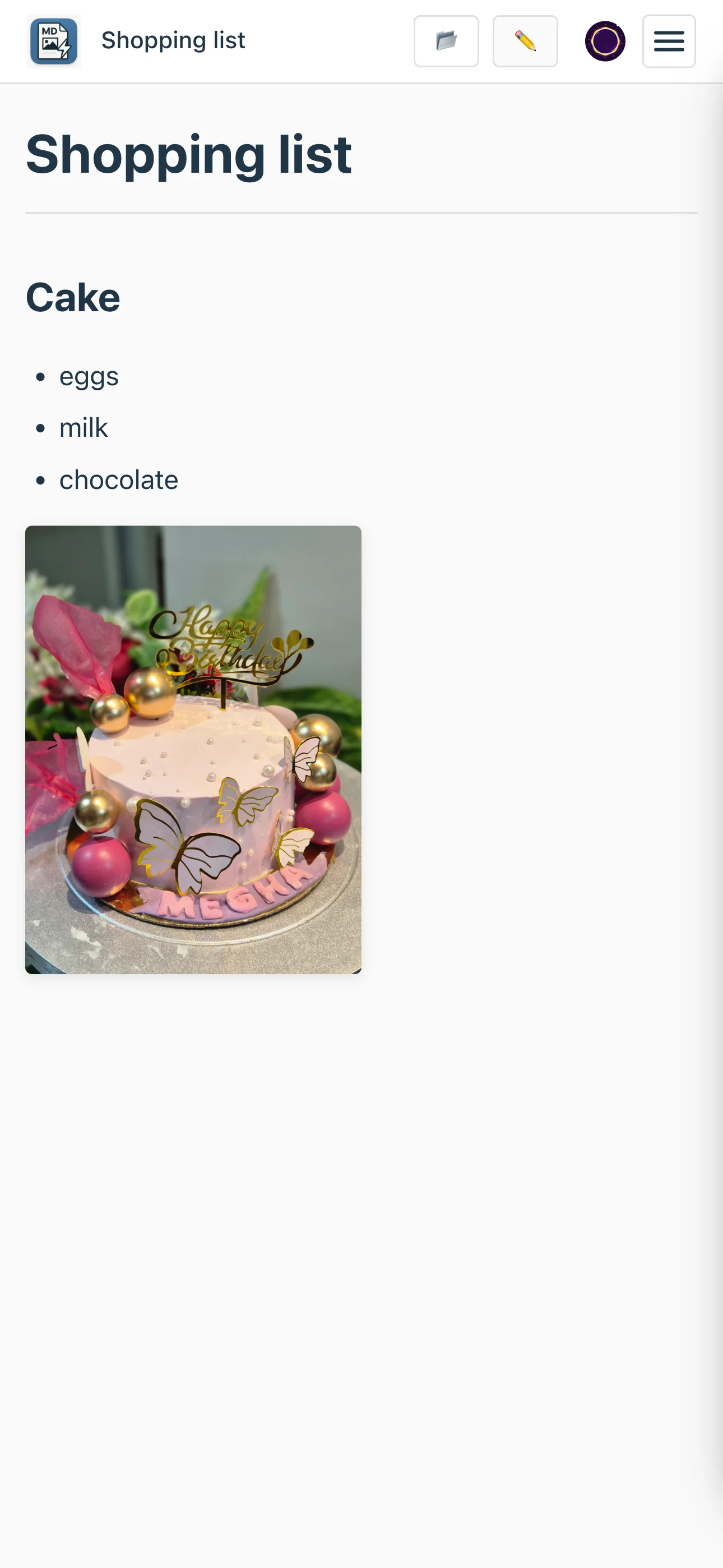Viewport: 723px width, 1568px height.
Task: Select the 'Cake' section heading
Action: 72,297
